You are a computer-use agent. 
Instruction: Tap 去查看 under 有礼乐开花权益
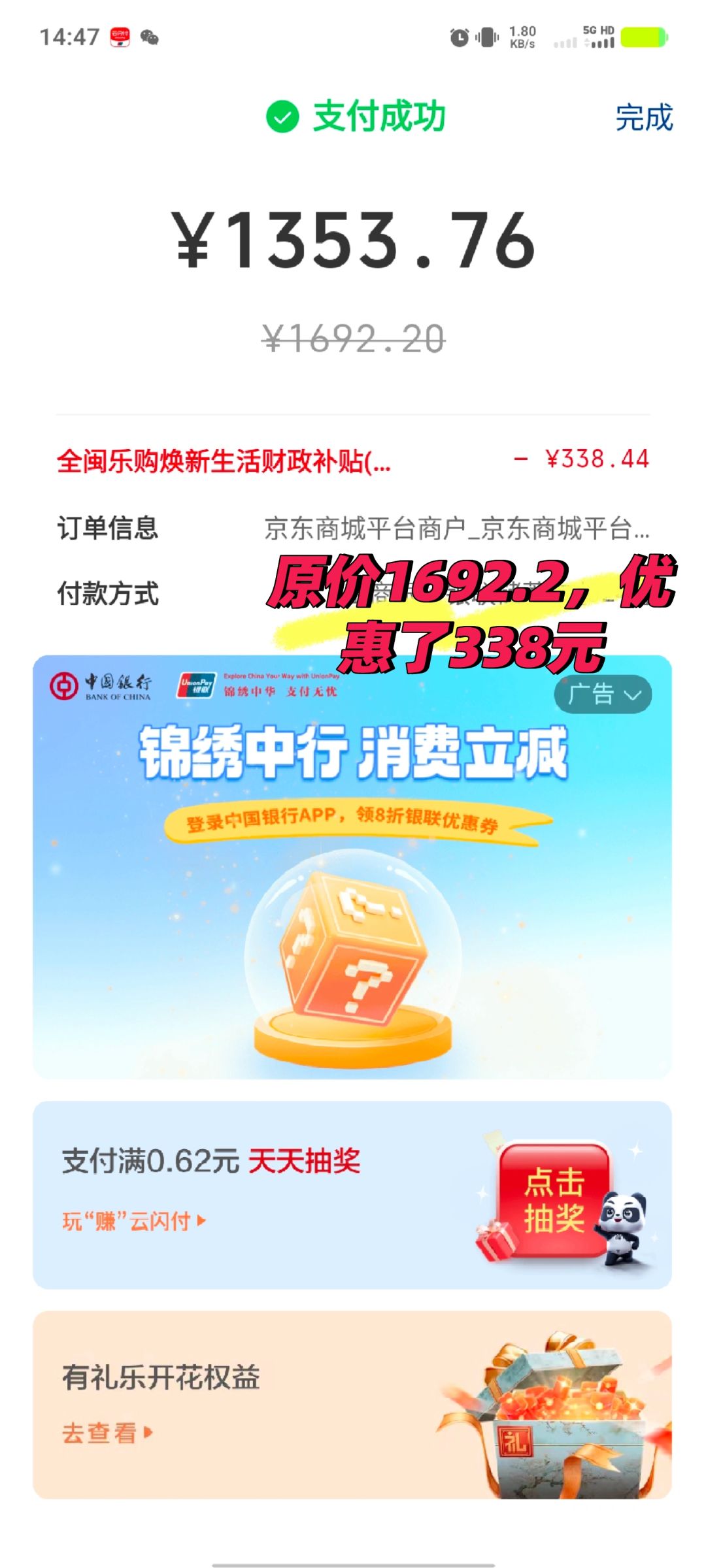pyautogui.click(x=107, y=1432)
